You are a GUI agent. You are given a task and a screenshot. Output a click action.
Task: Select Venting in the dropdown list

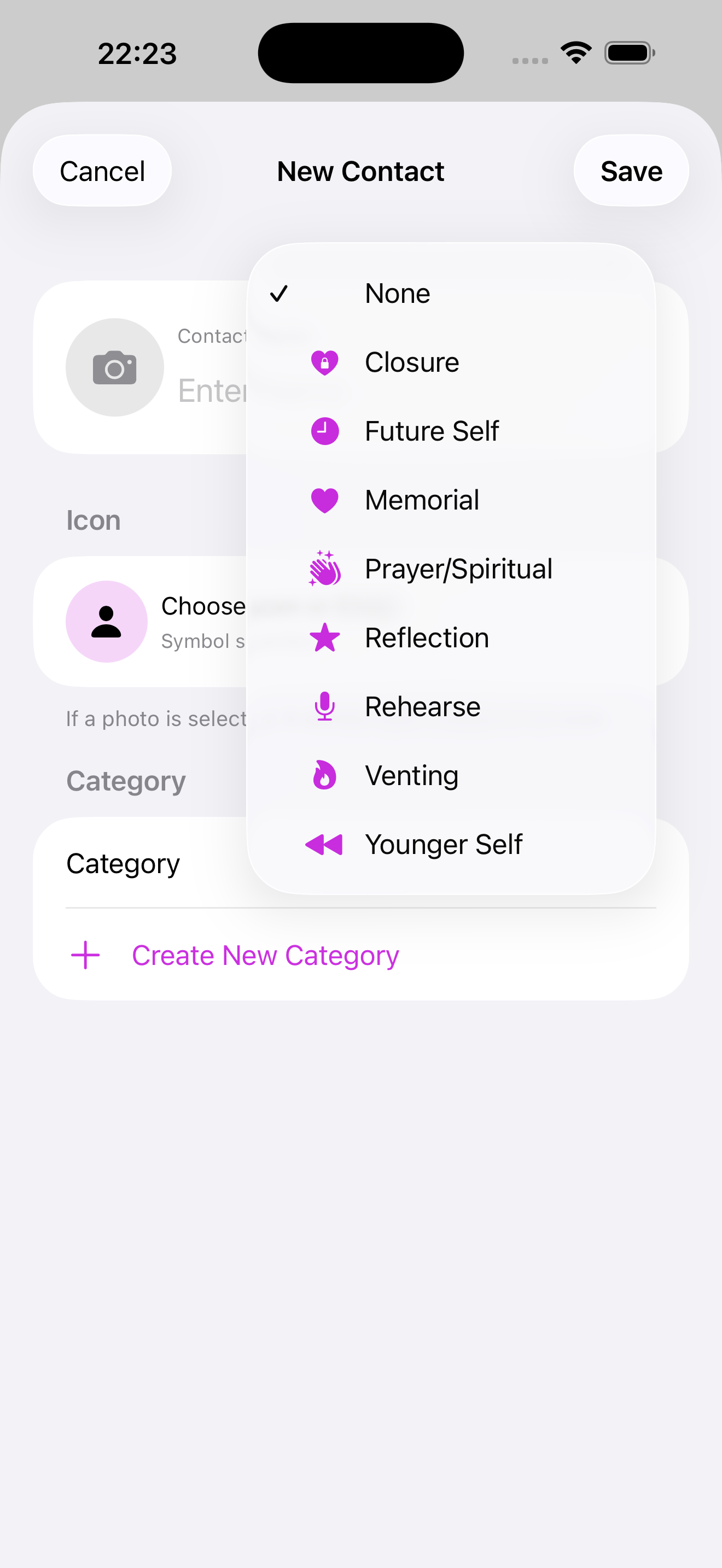pyautogui.click(x=411, y=775)
